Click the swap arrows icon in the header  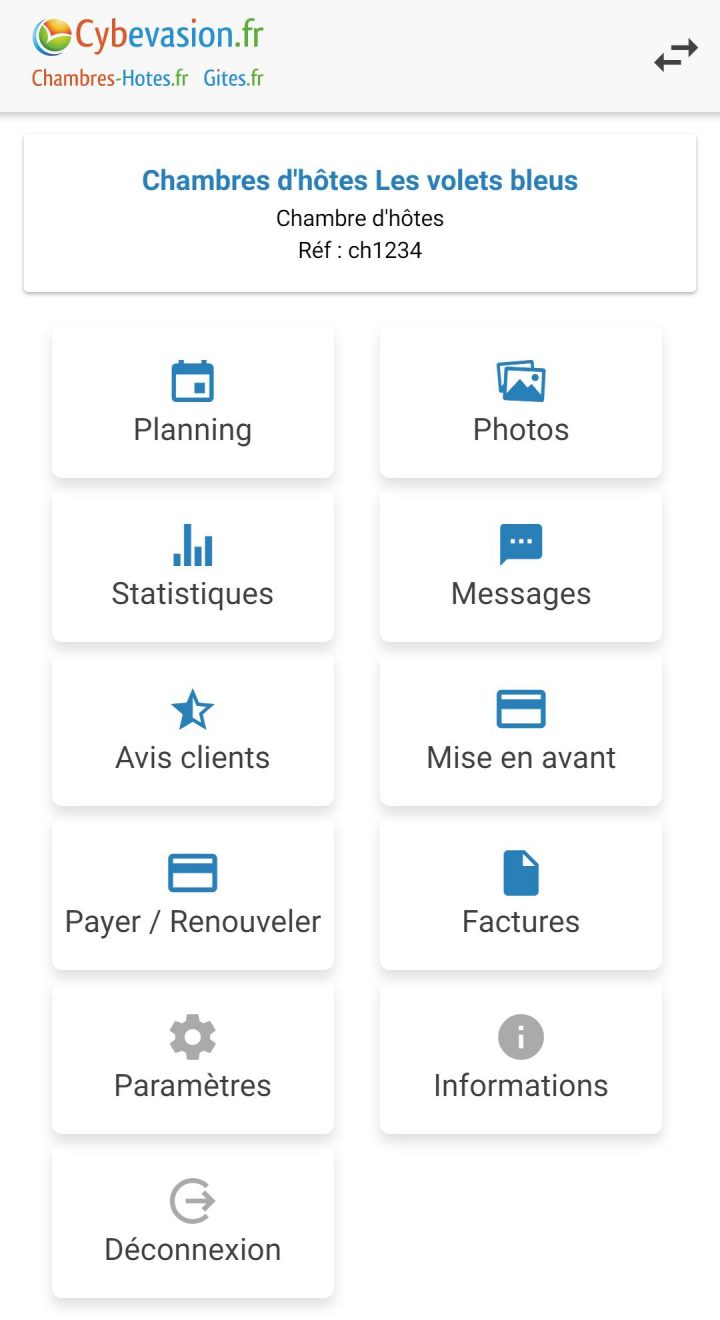pos(676,55)
